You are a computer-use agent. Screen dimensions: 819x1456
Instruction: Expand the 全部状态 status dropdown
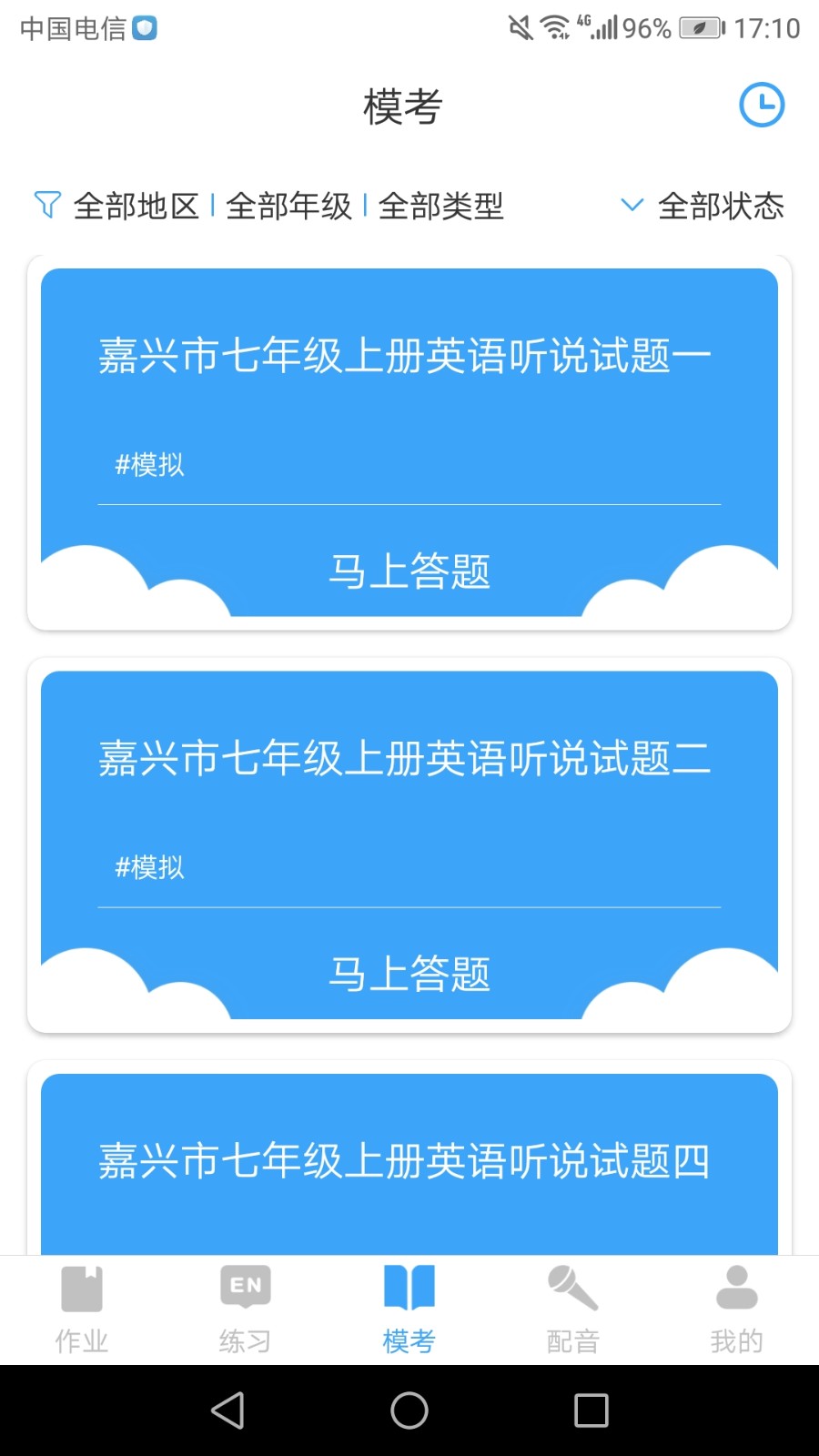point(722,206)
